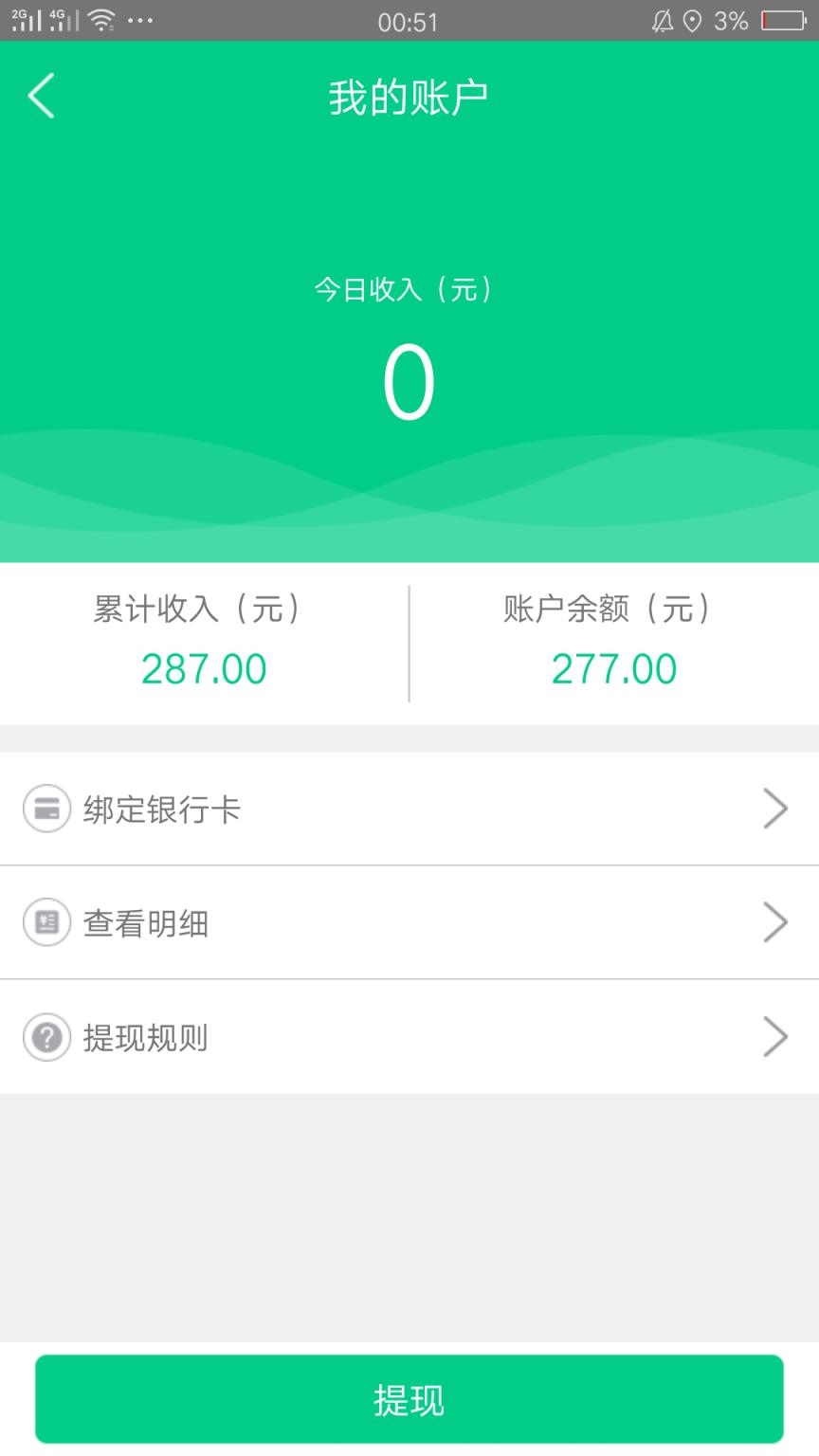Select the 账户余额 amount 277.00
The image size is (819, 1456).
point(614,668)
